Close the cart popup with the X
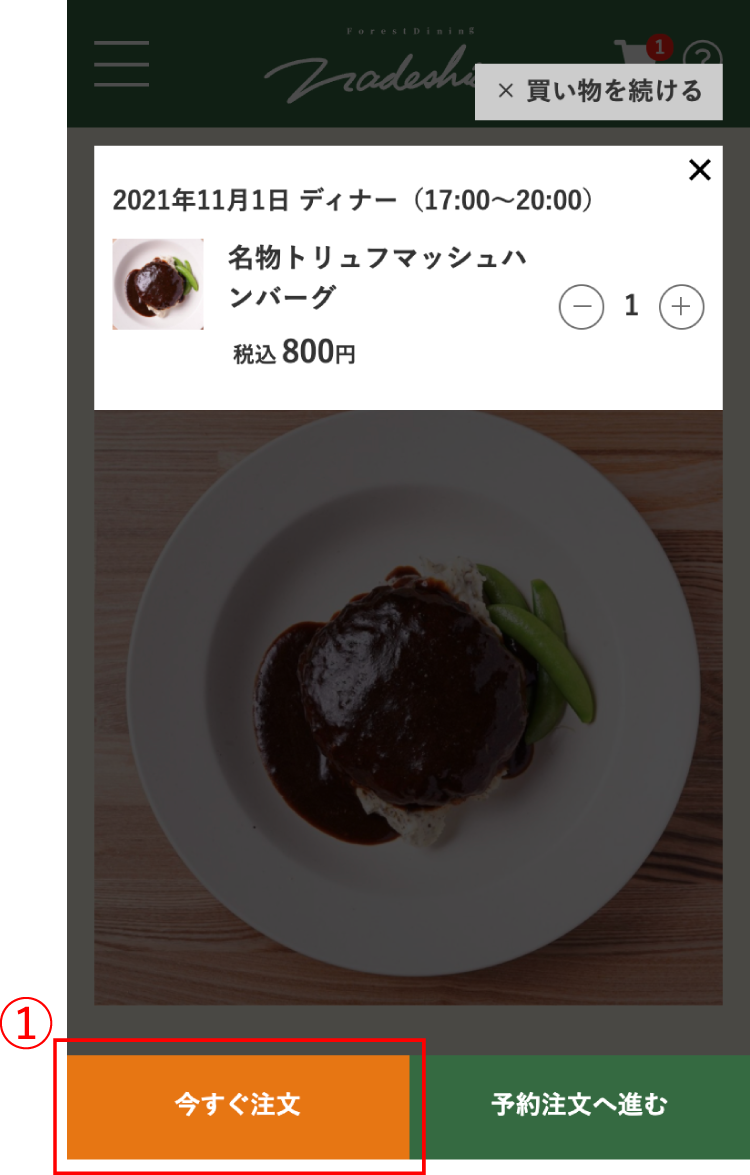Screen dimensions: 750x1175 [699, 170]
